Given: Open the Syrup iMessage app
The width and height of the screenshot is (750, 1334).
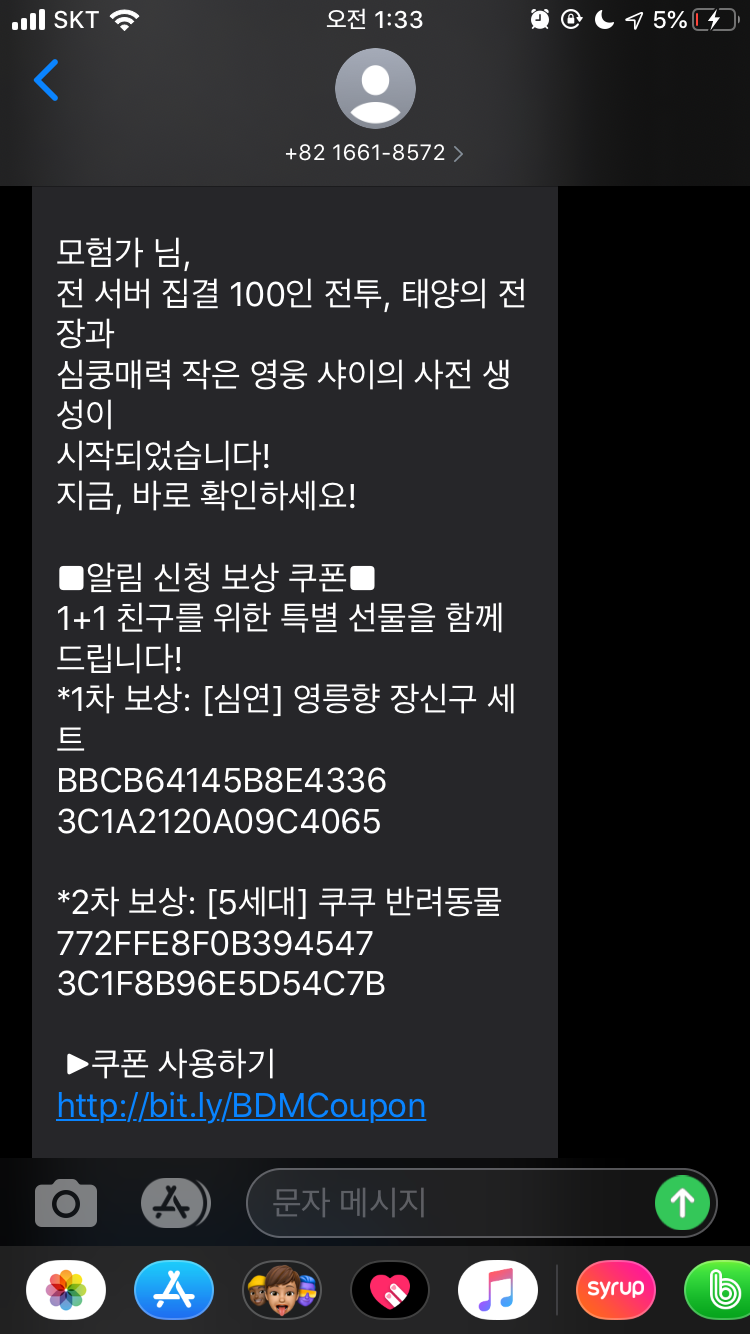Looking at the screenshot, I should 616,1290.
